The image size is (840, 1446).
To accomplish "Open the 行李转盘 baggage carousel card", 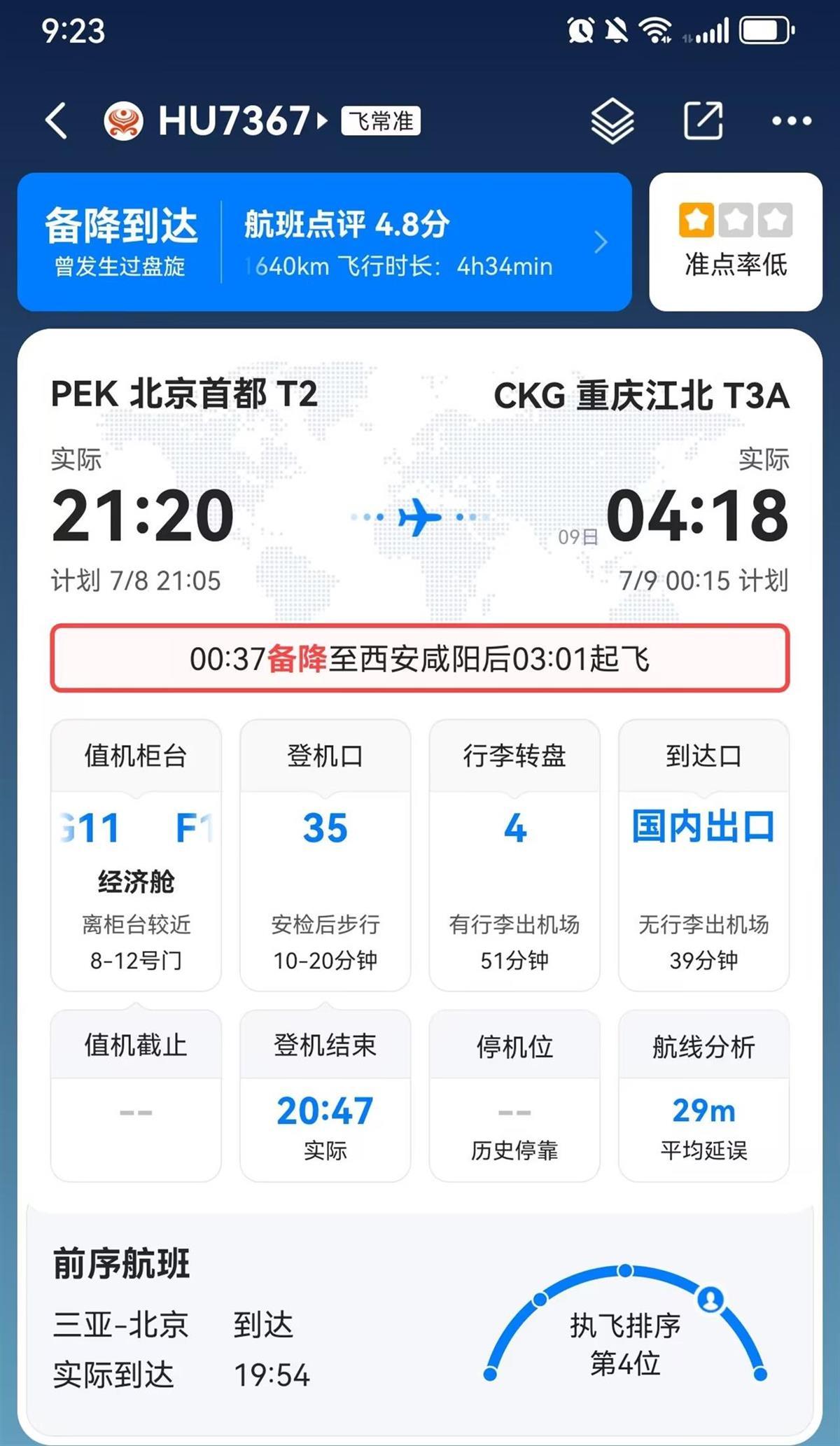I will [514, 854].
